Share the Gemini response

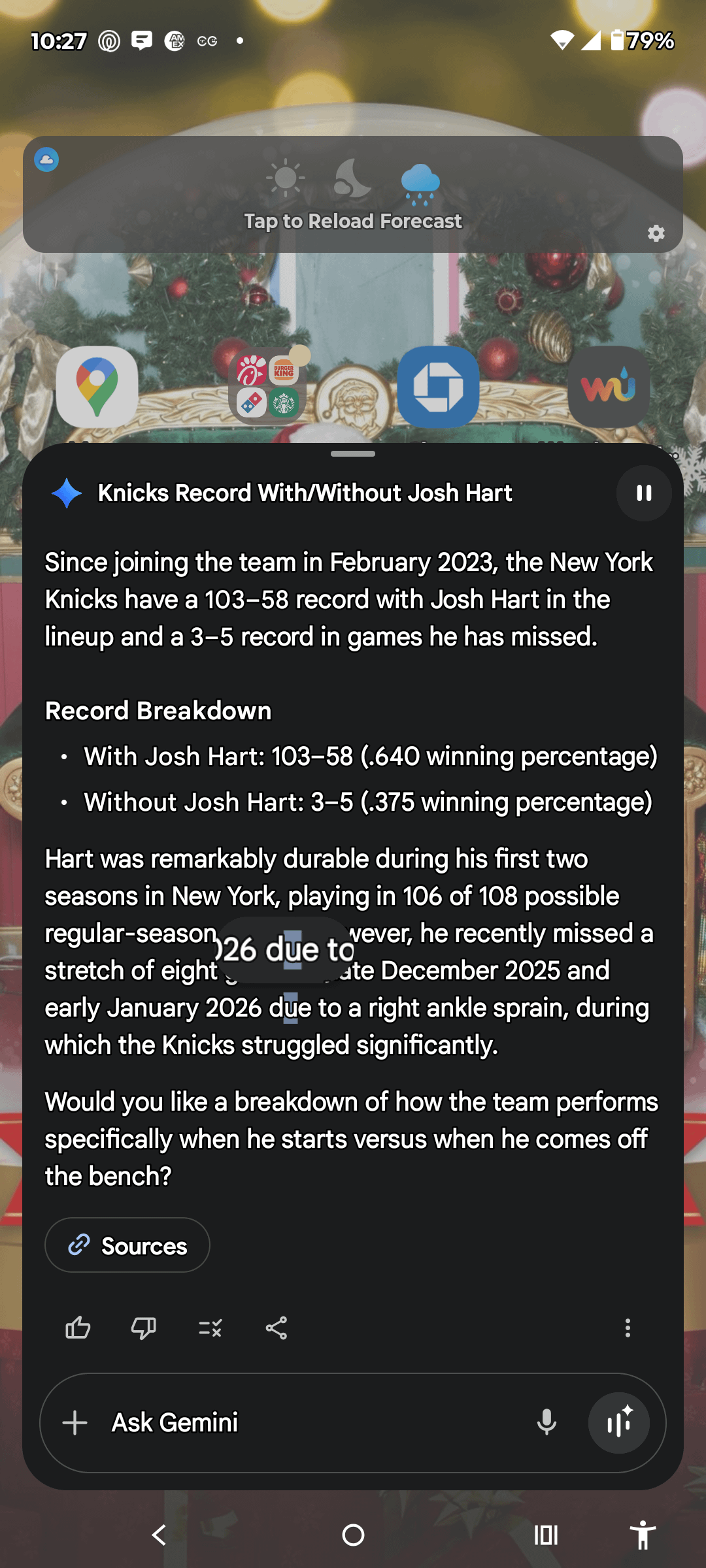277,1328
